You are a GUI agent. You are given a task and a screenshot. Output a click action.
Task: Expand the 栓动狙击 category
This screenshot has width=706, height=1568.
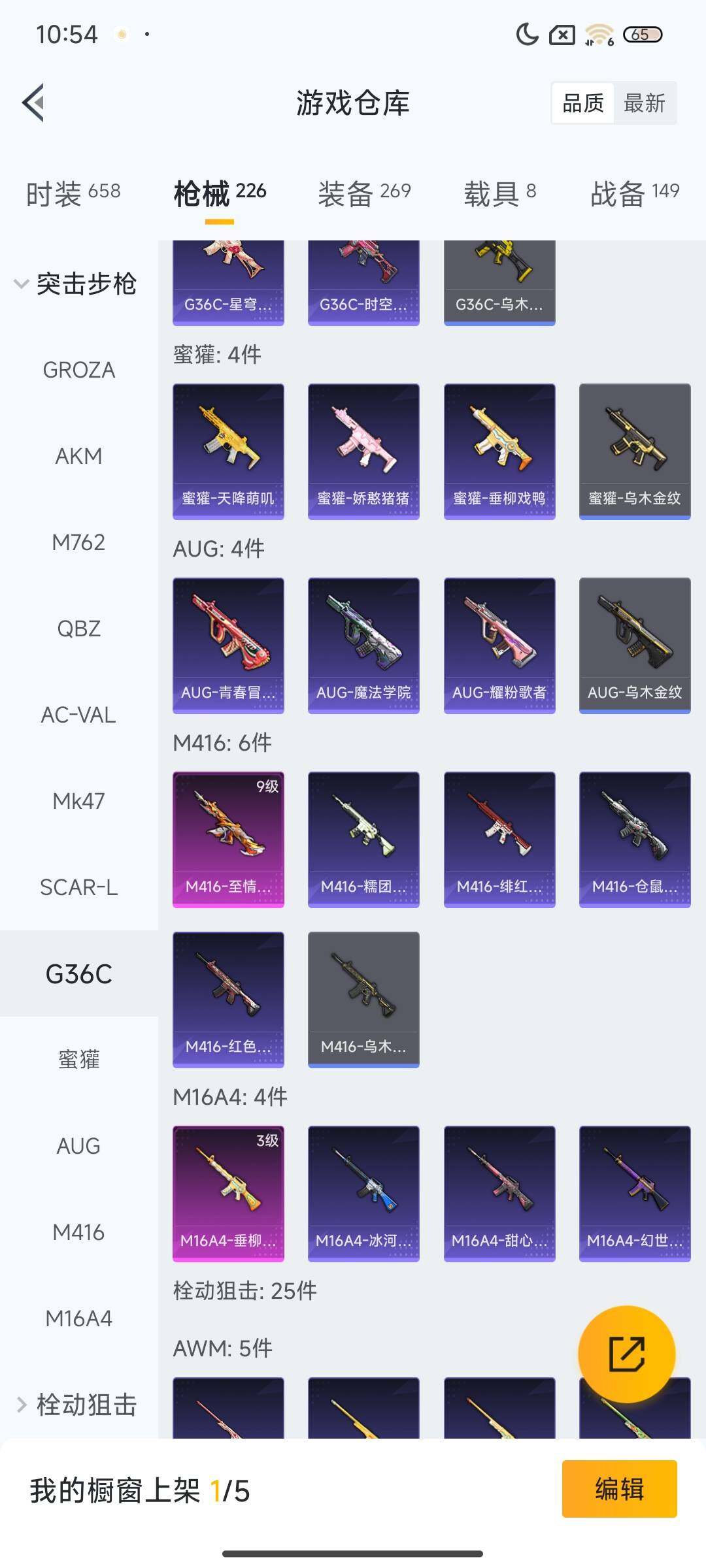[77, 1404]
